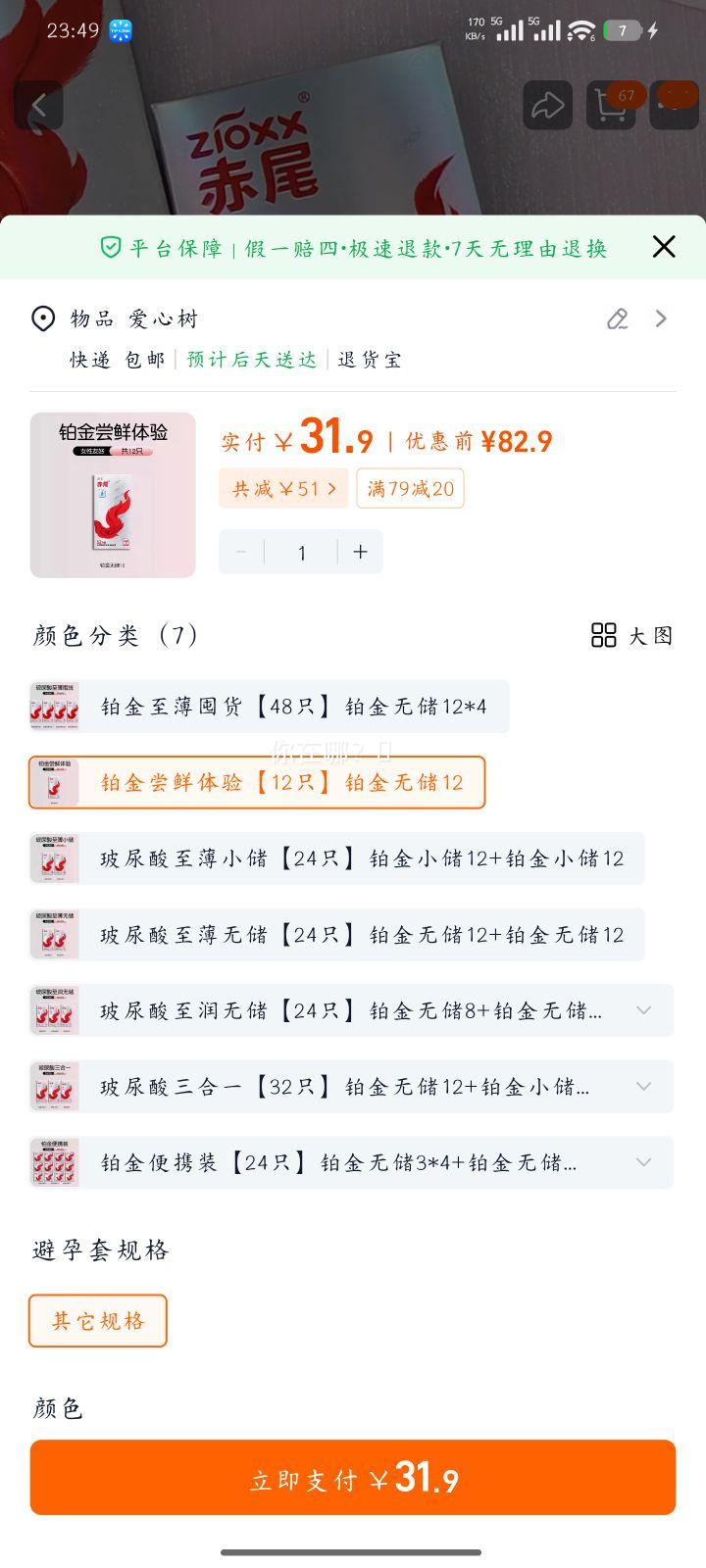Expand the 玻尿酸至润无储 option details

(x=643, y=1010)
